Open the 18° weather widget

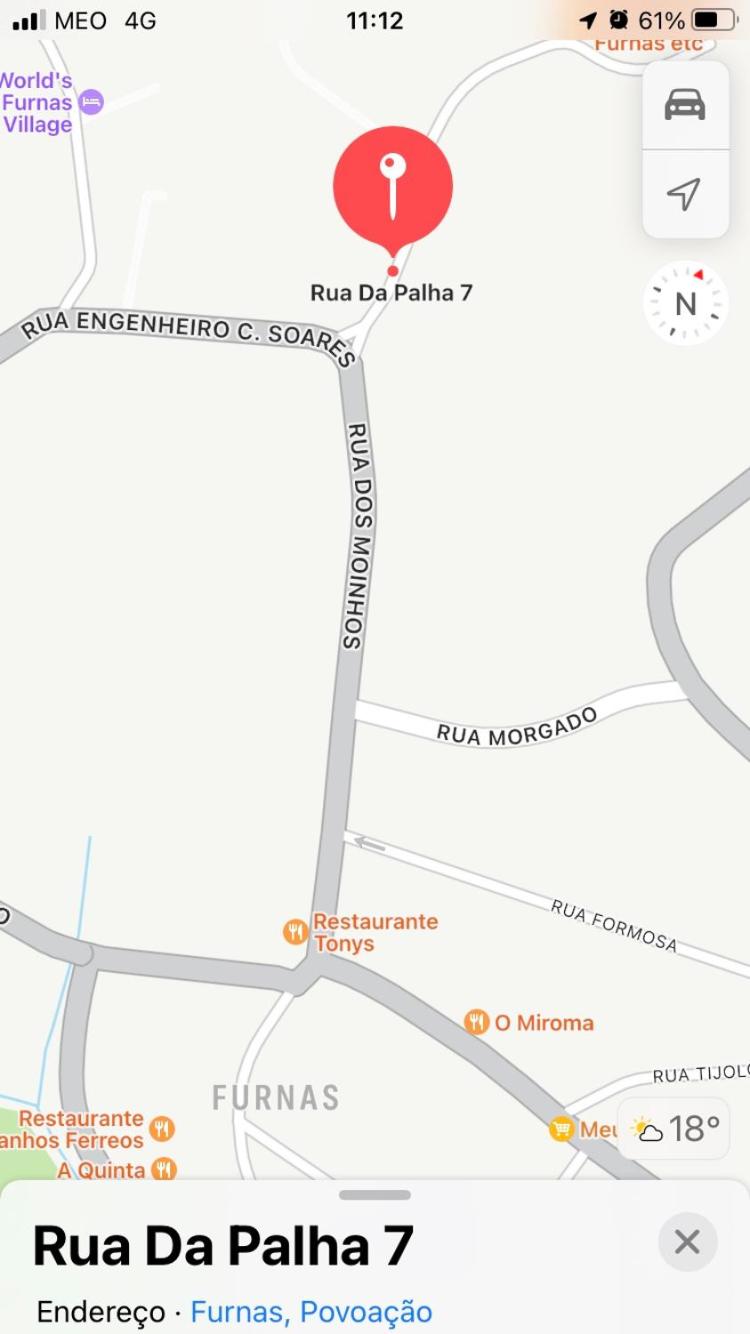[x=674, y=1129]
